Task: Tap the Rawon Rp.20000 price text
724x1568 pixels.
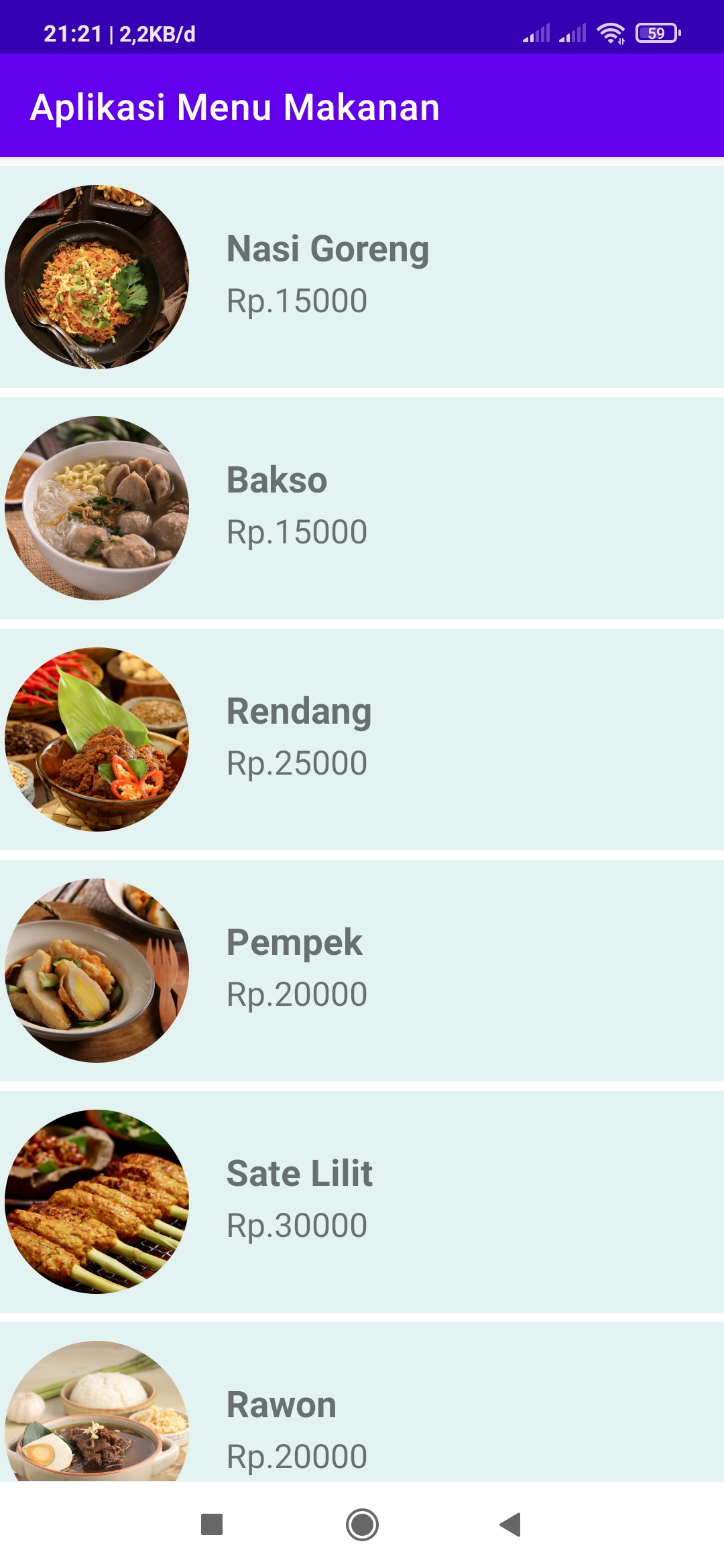Action: click(x=297, y=1455)
